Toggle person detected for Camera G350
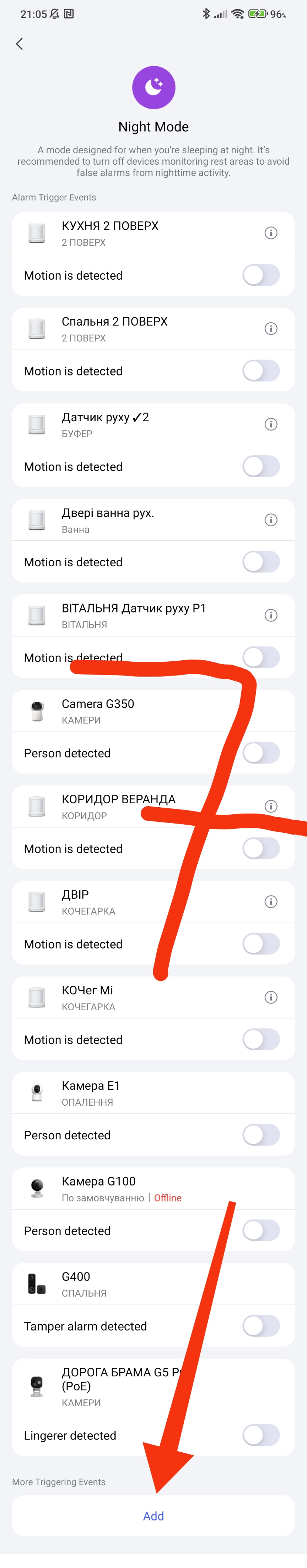The width and height of the screenshot is (307, 1568). 261,753
